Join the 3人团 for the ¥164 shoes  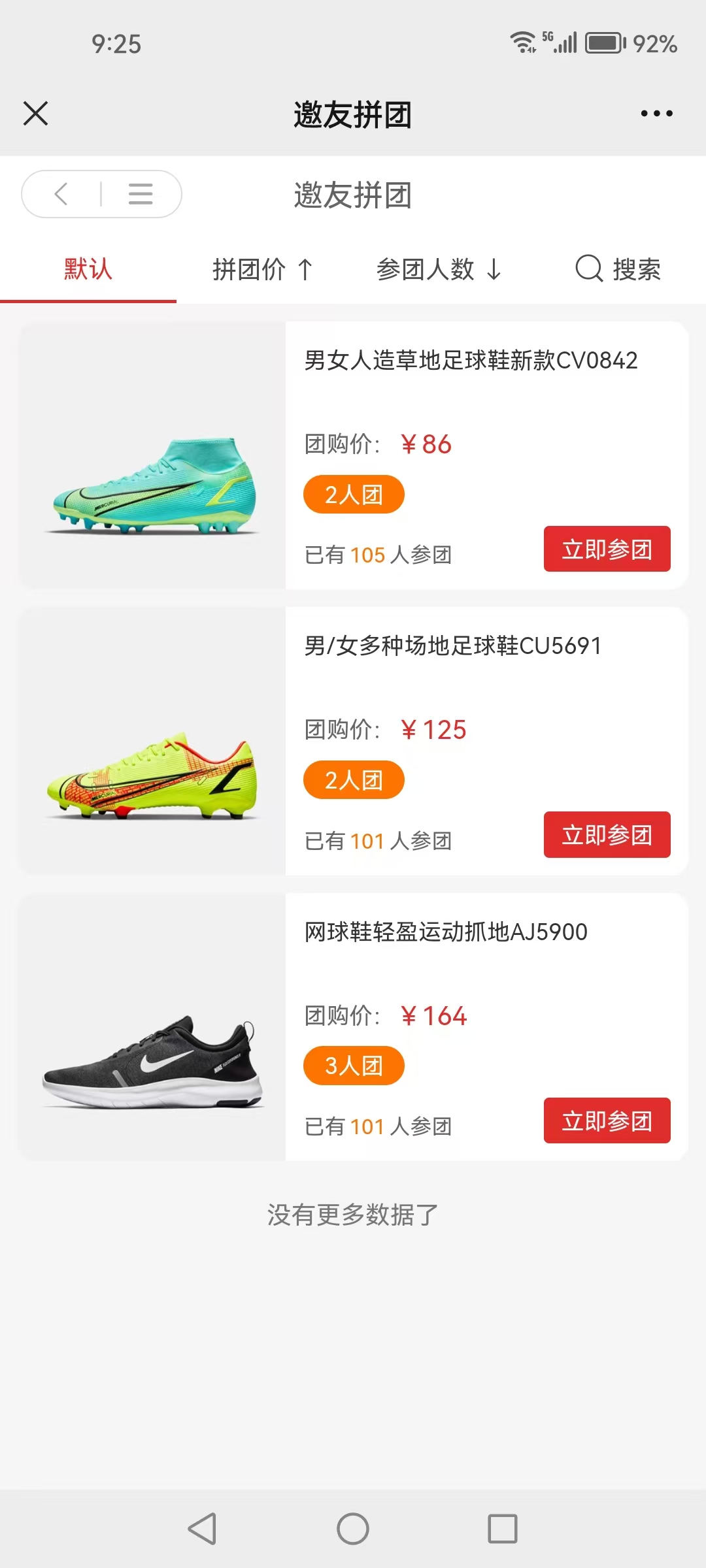coord(607,1121)
